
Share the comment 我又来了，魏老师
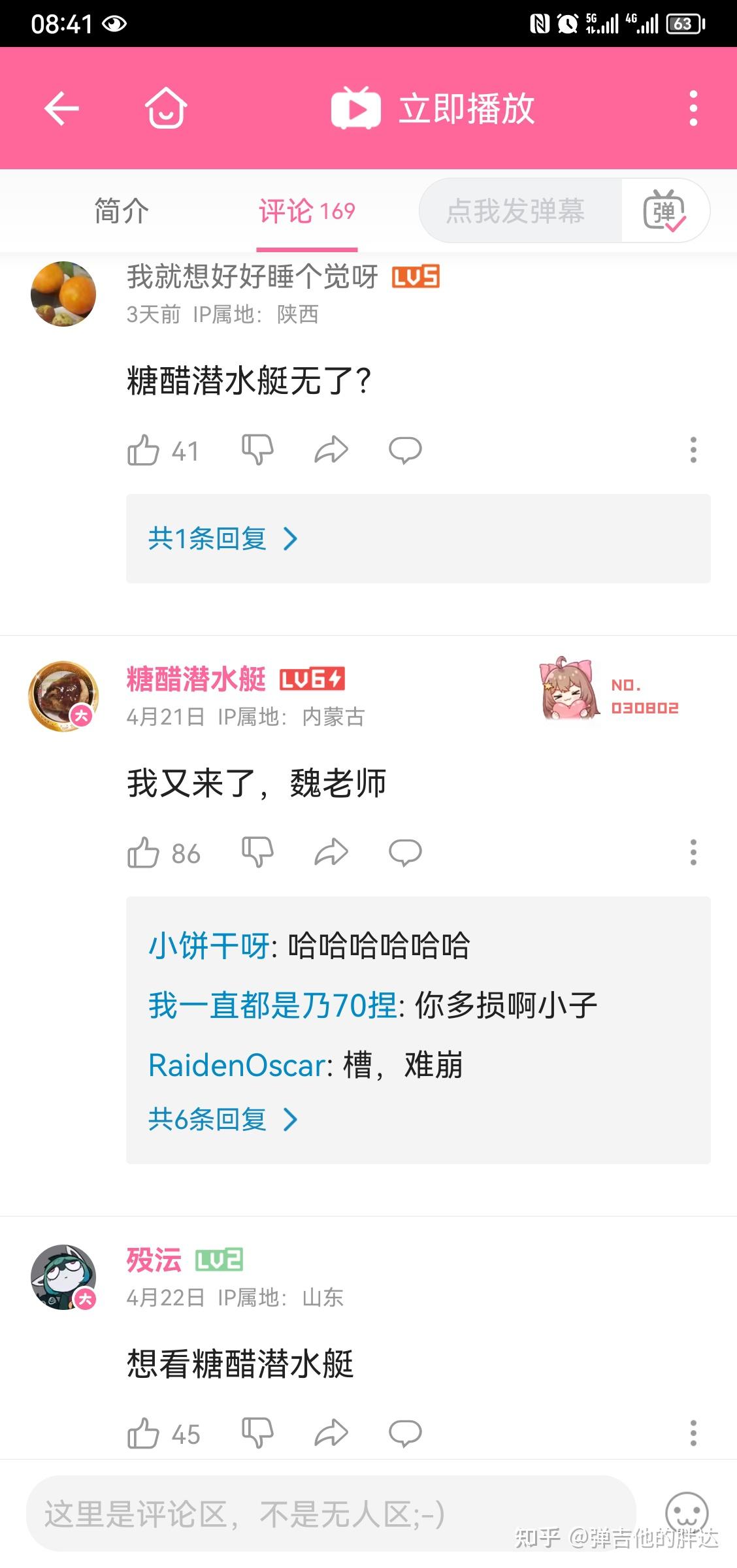point(331,853)
